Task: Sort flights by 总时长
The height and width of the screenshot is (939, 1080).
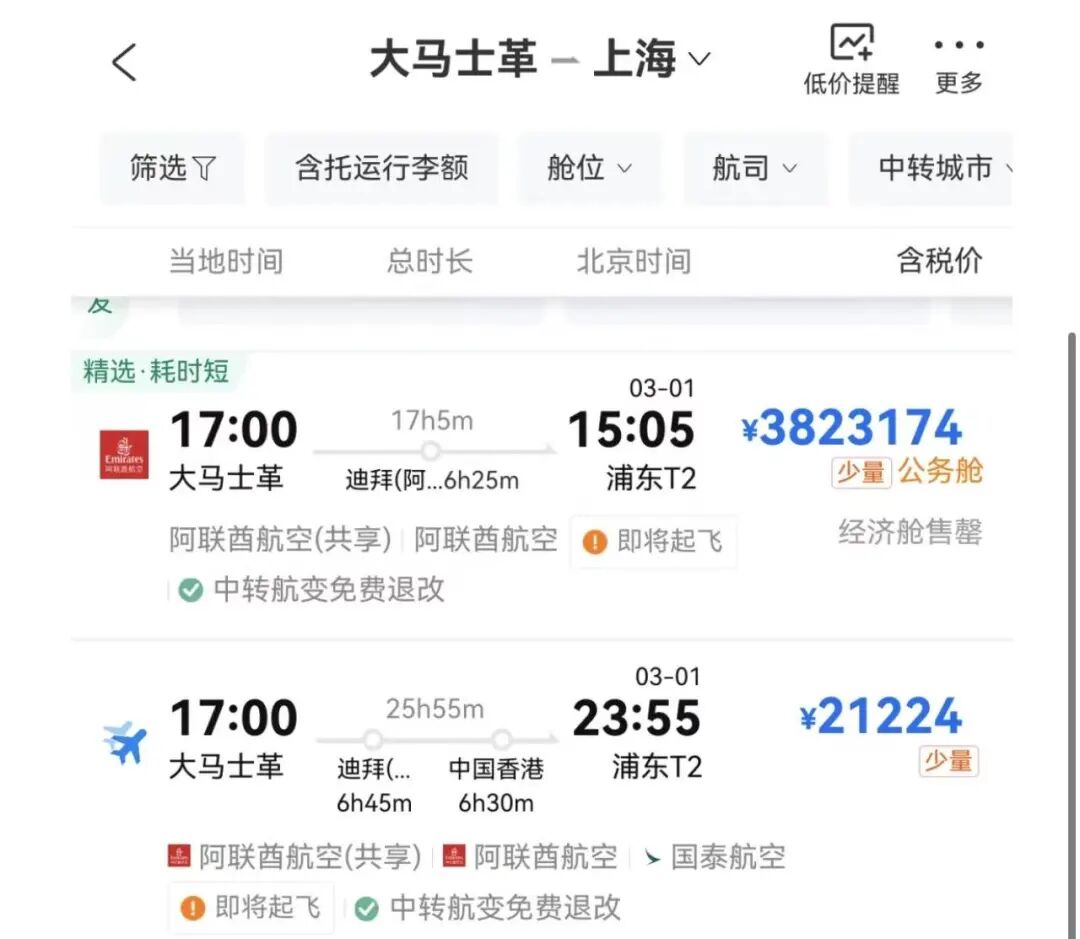Action: (429, 262)
